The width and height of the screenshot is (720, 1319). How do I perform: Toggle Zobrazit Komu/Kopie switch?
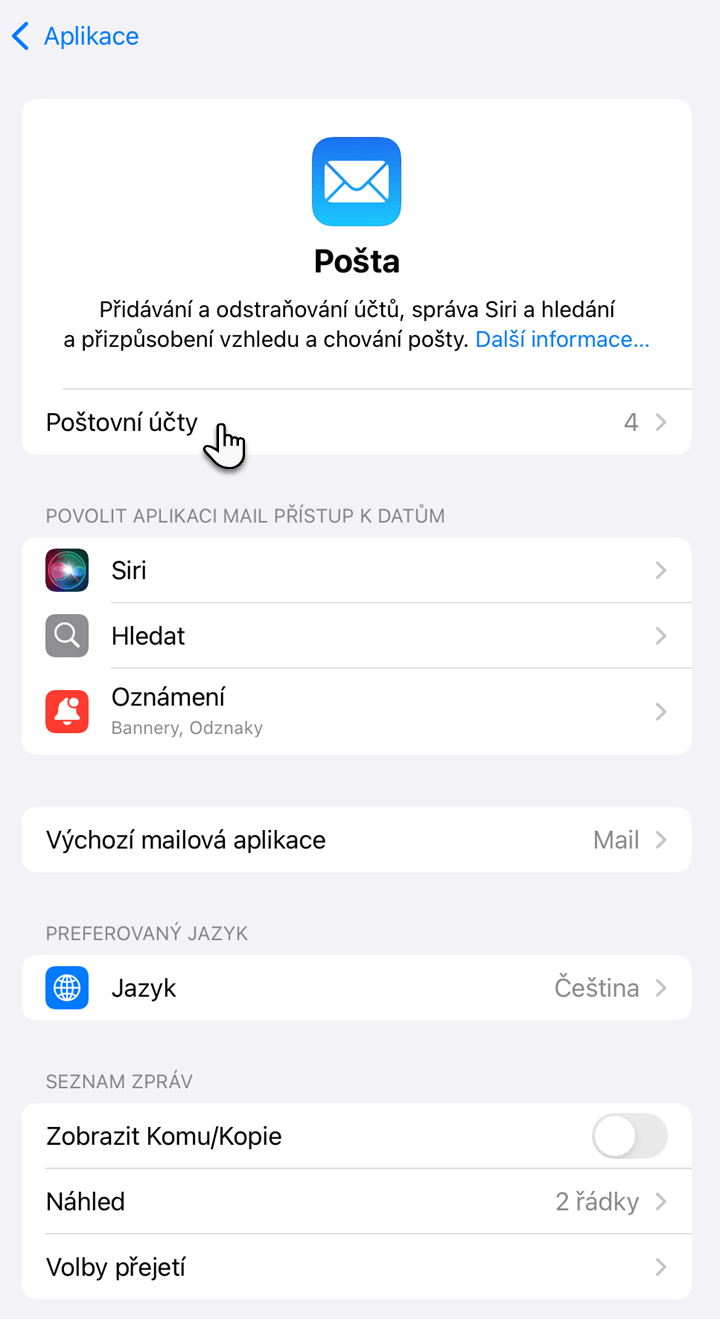[629, 1136]
